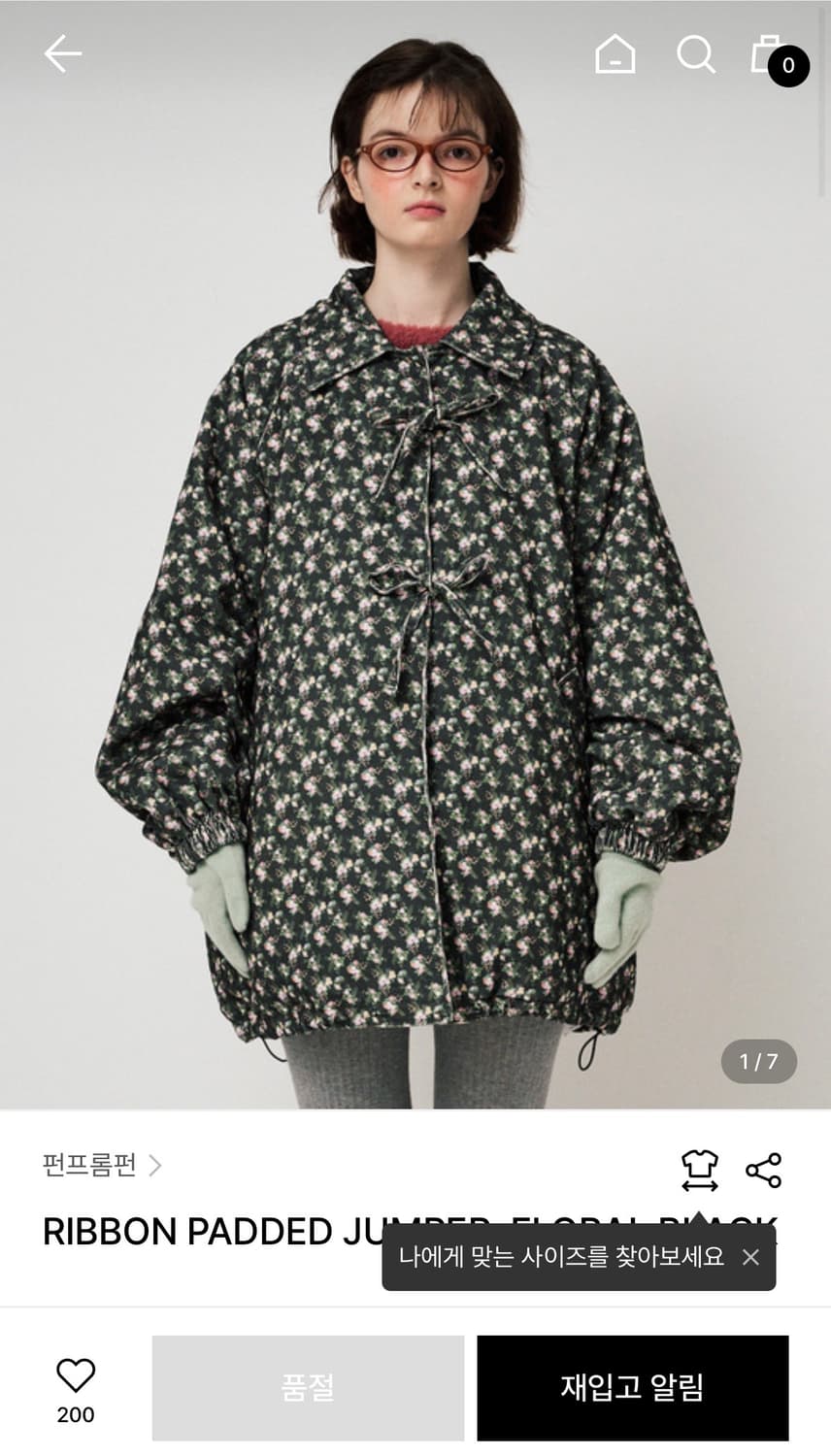
Task: Tap the 재입고 알림 restock alert button
Action: 633,1388
